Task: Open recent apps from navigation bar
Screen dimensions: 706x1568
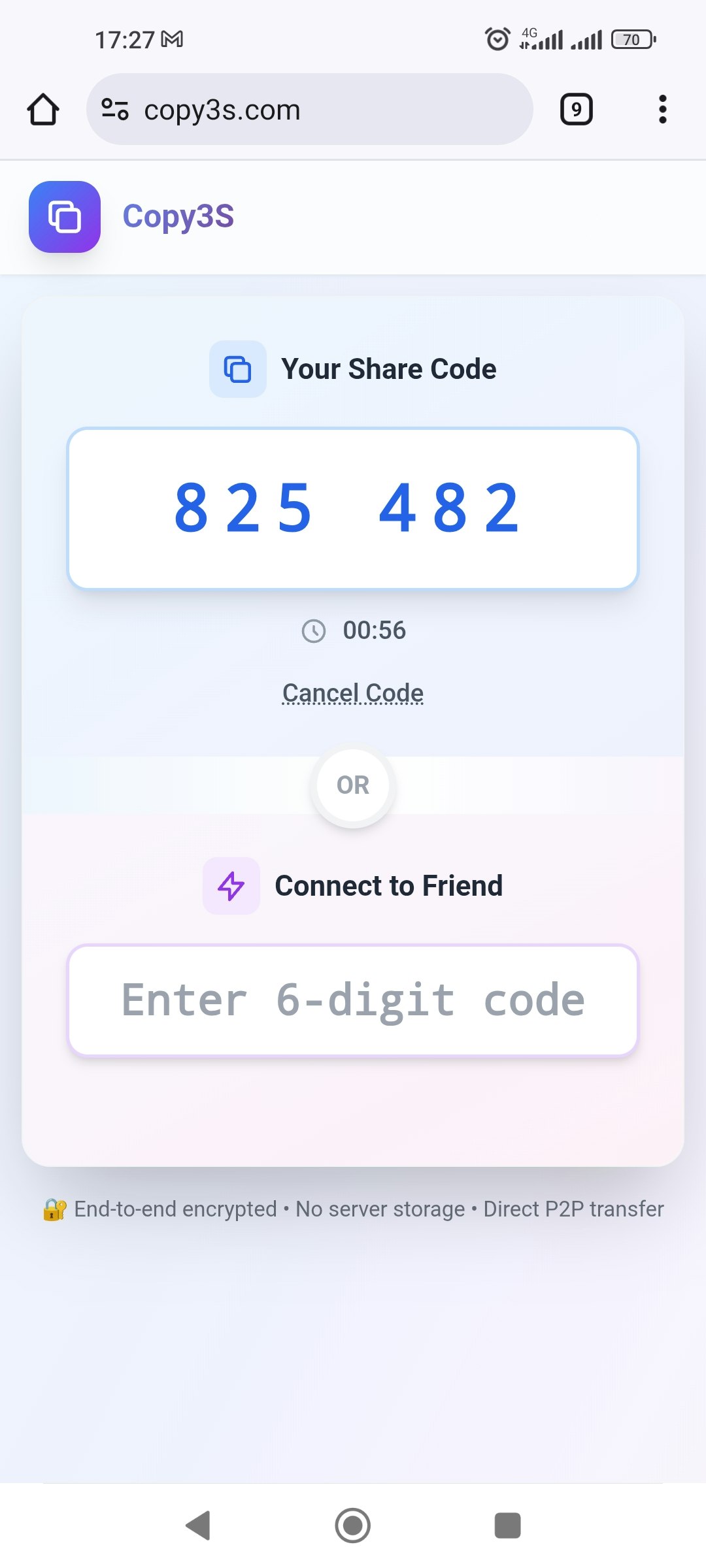Action: [507, 1526]
